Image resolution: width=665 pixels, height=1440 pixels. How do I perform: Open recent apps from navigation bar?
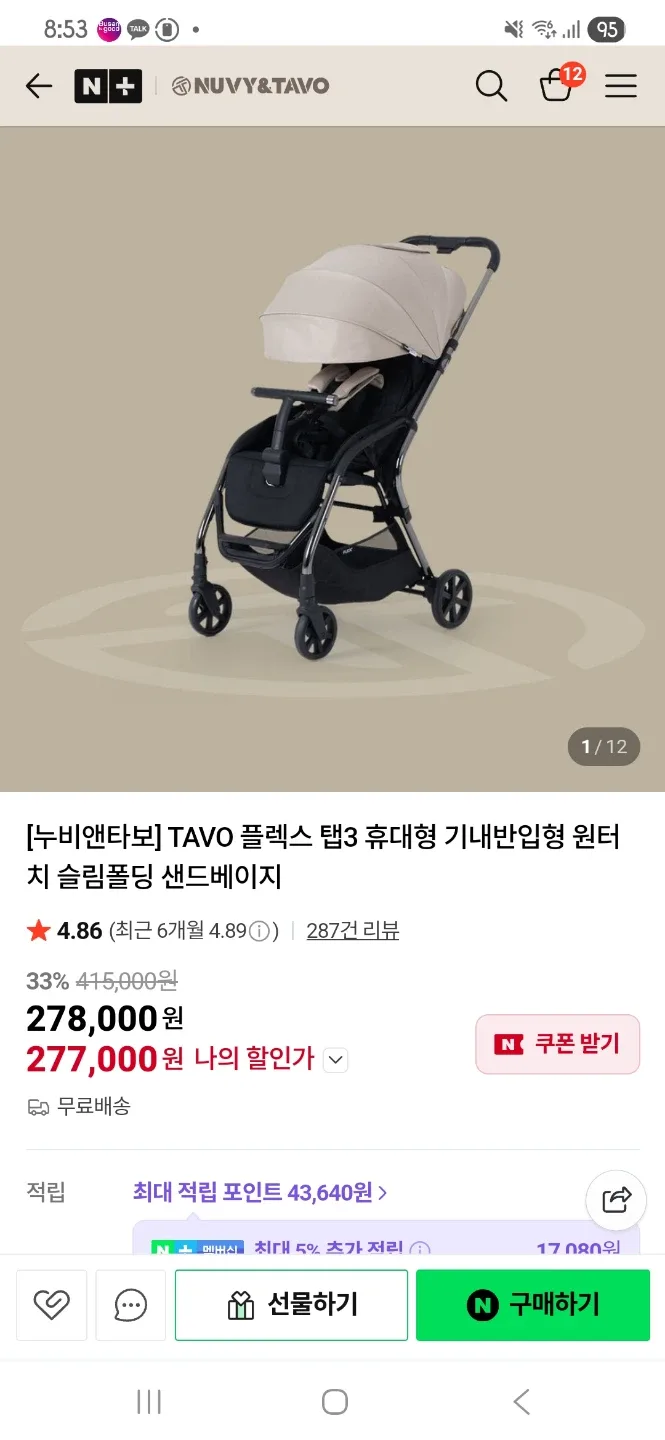(x=149, y=1401)
